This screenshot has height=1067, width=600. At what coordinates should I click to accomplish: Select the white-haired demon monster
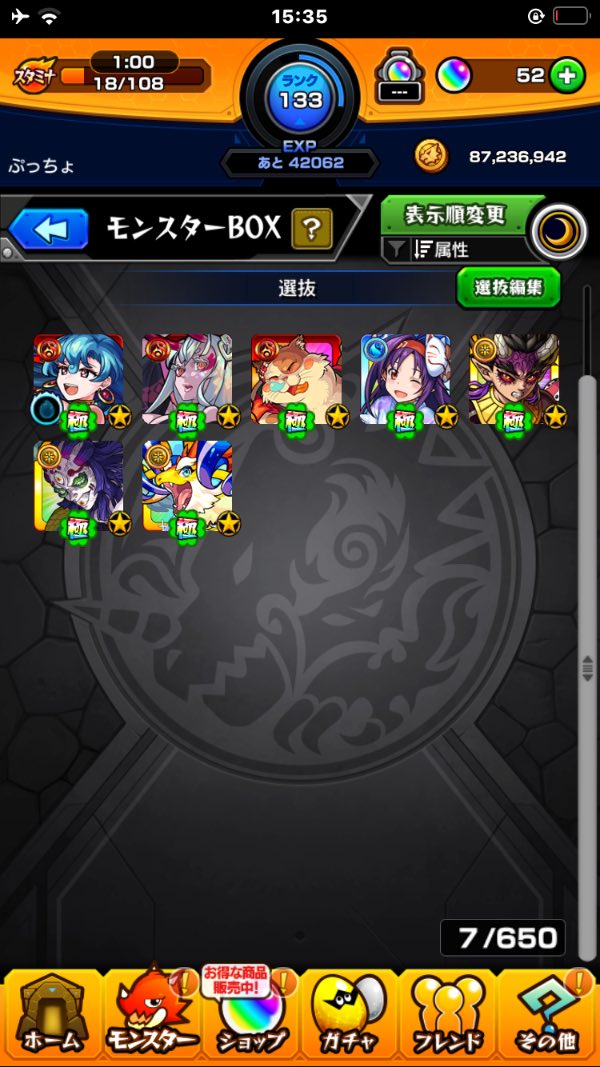click(188, 379)
